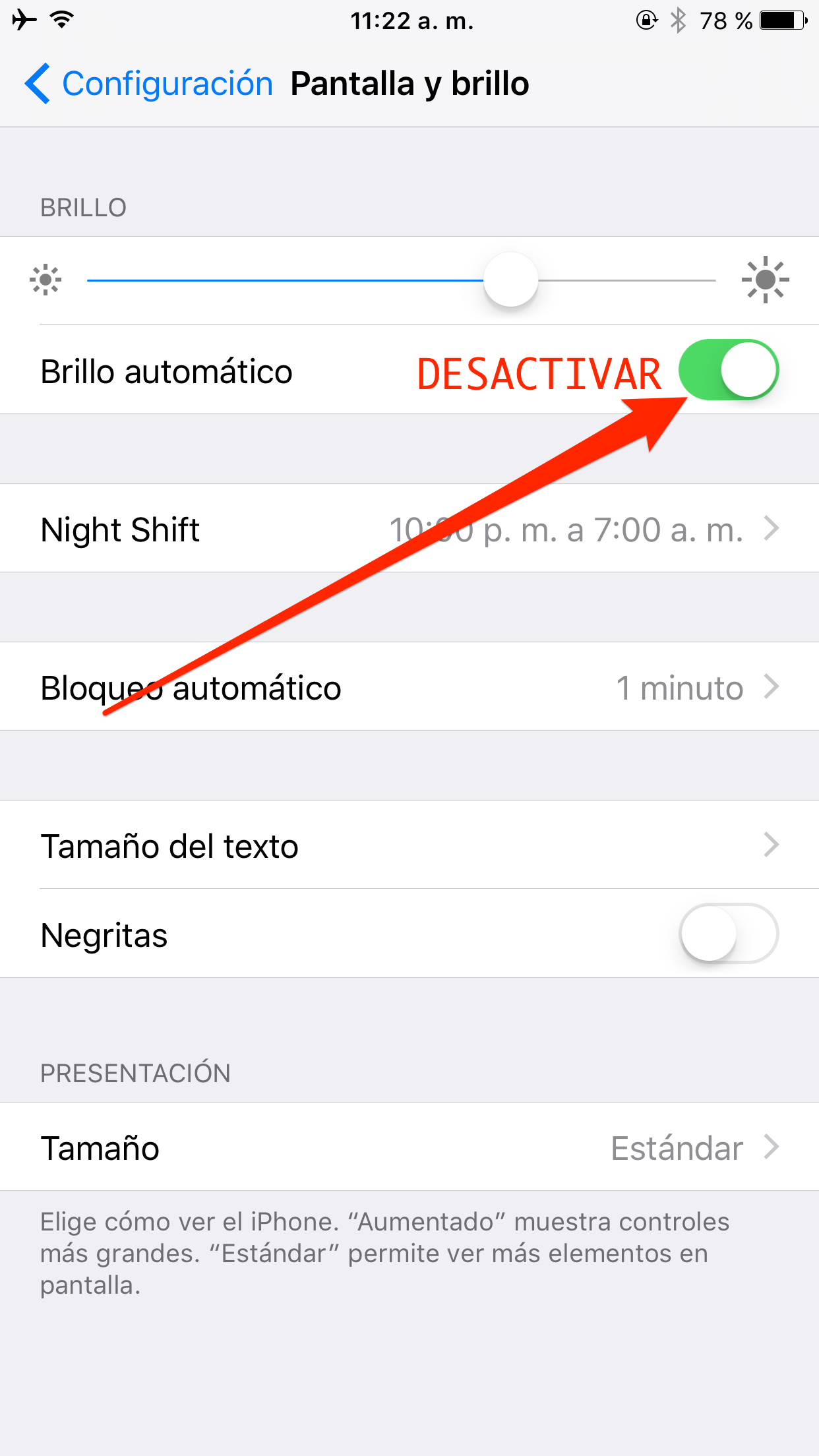Viewport: 819px width, 1456px height.
Task: Open Bloqueo automático options
Action: (x=409, y=687)
